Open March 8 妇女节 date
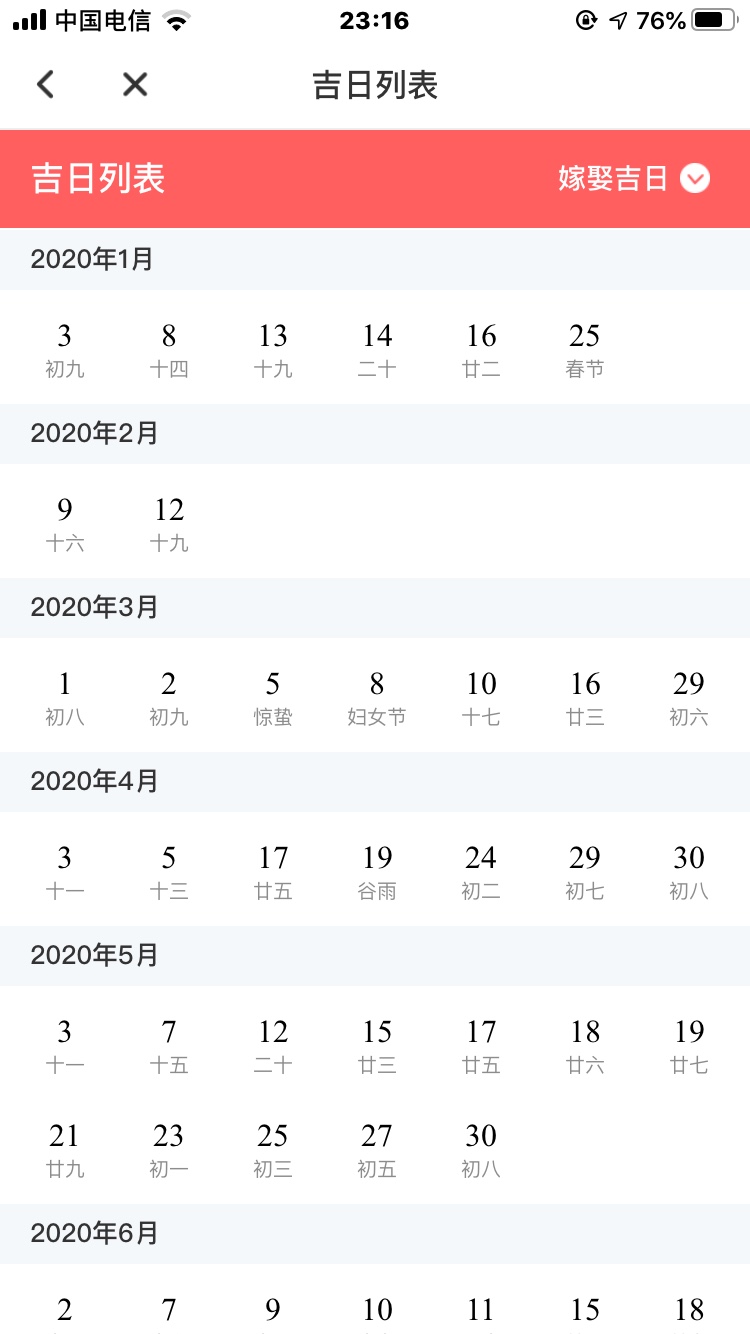 coord(377,697)
